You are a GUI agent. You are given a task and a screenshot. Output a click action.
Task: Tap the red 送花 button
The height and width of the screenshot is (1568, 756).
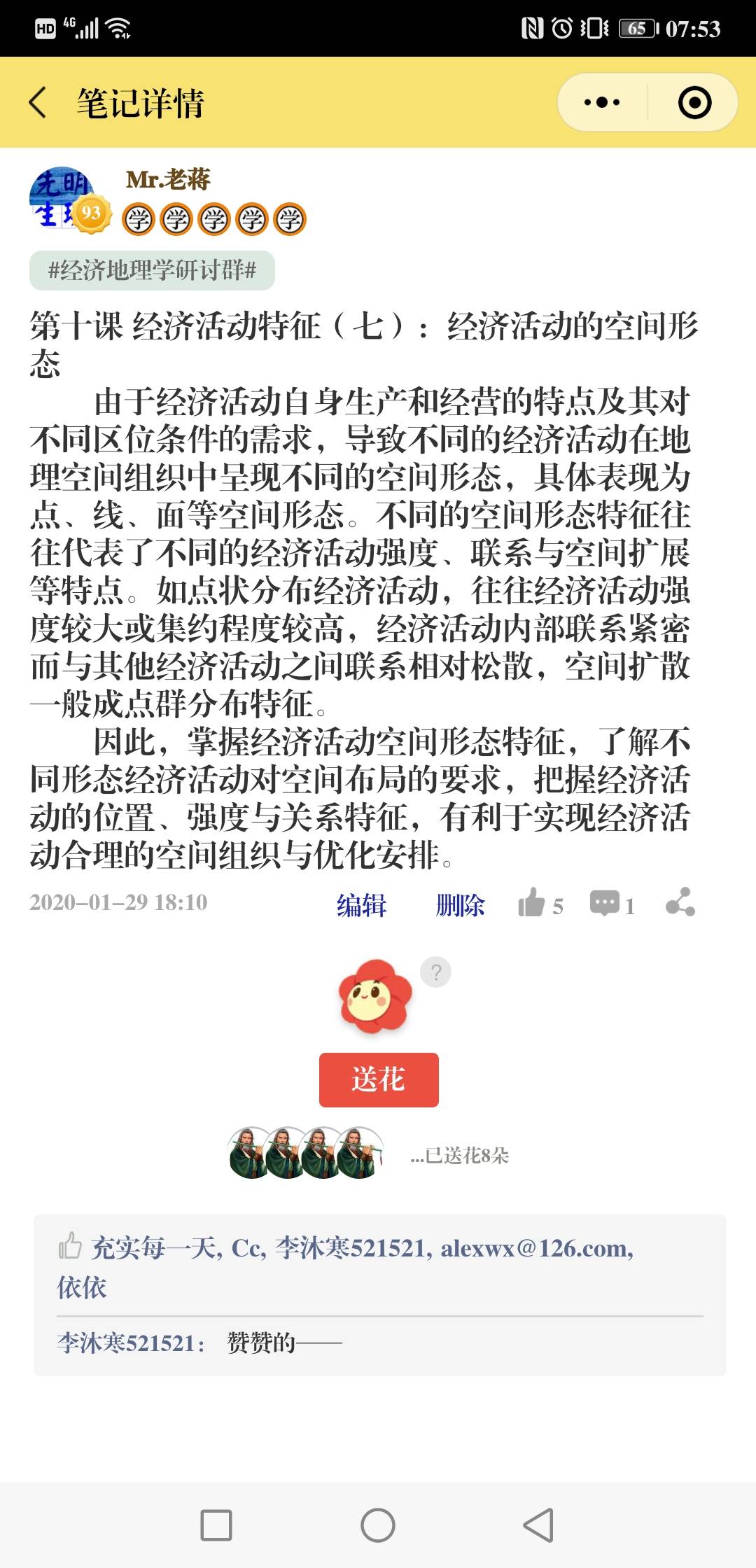[379, 1079]
